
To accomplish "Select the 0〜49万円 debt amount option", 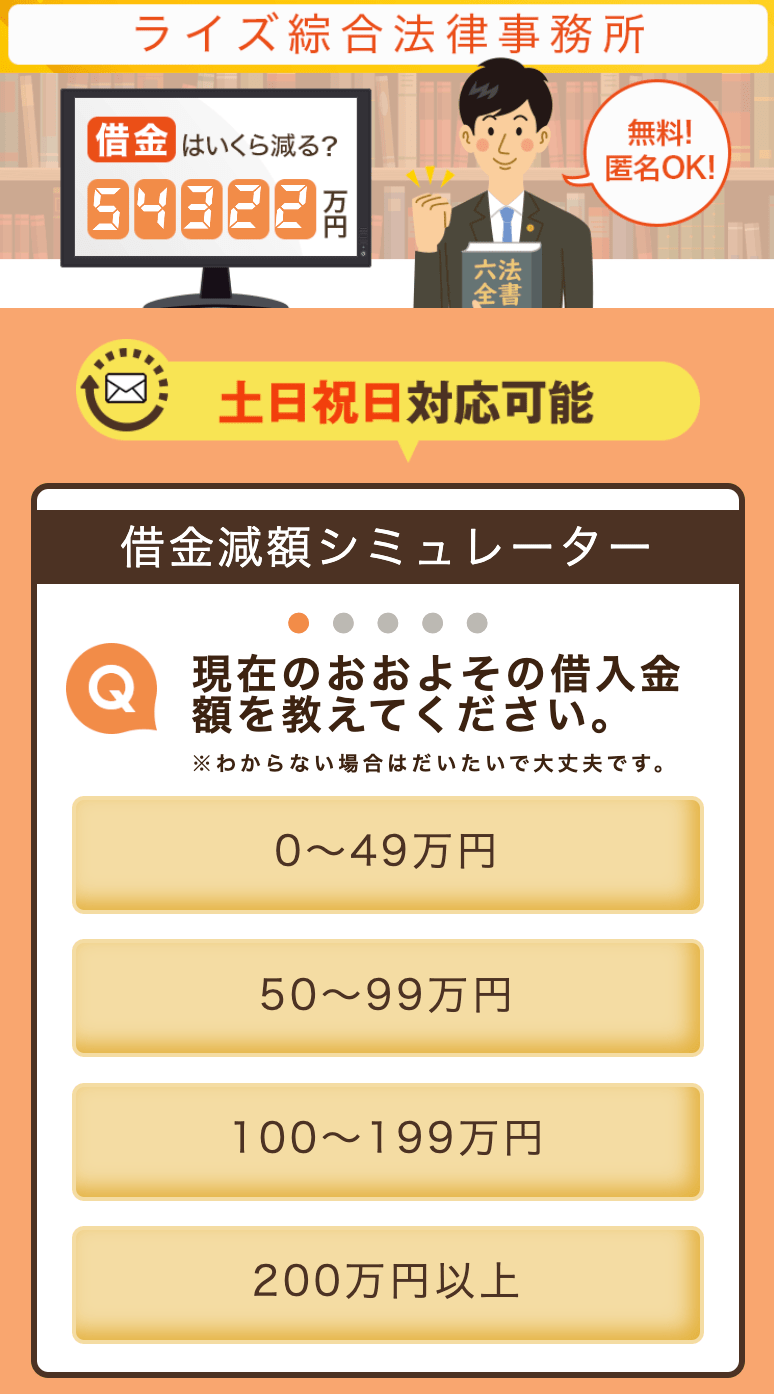I will [x=387, y=854].
